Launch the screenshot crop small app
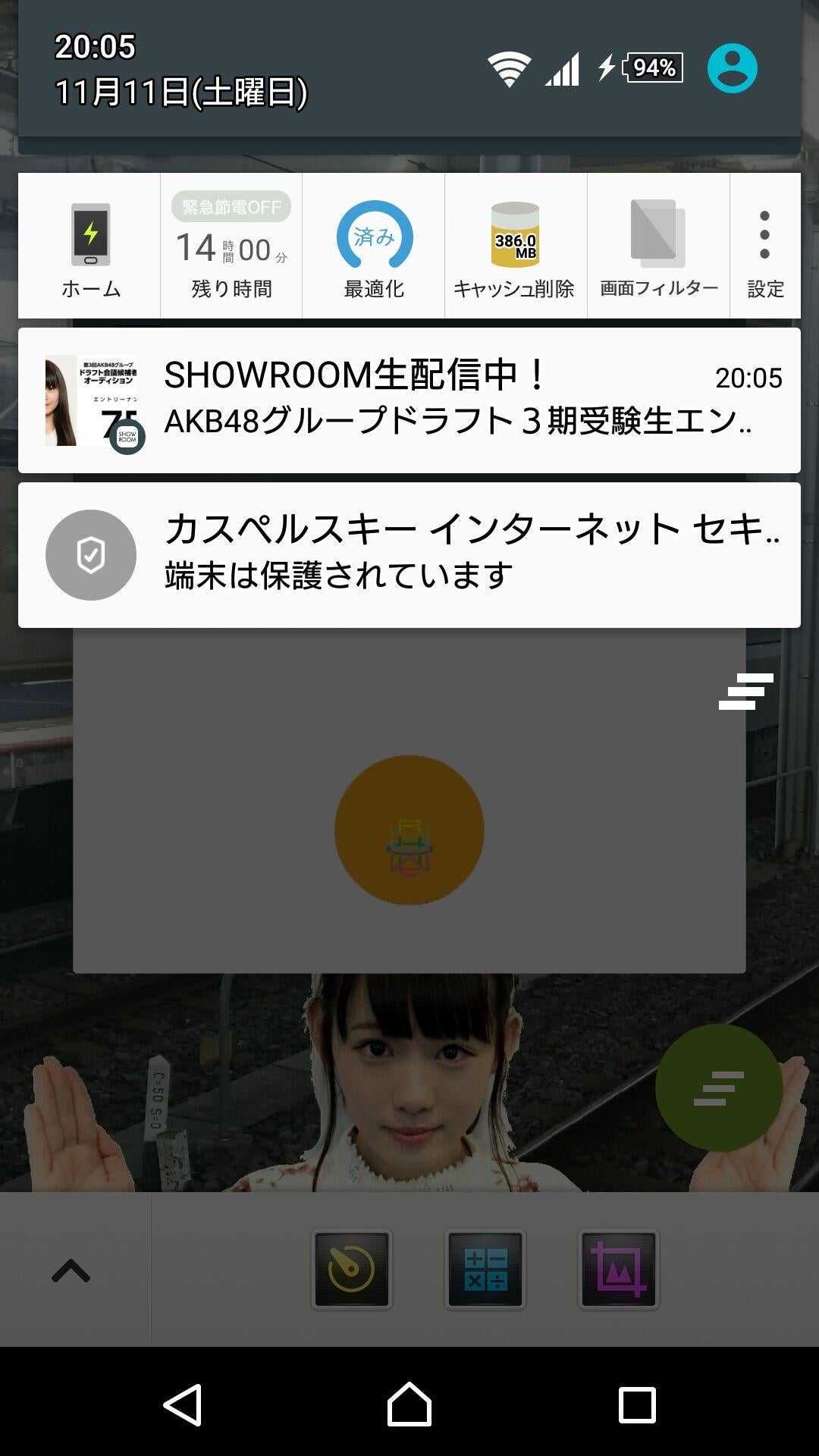 coord(619,1269)
